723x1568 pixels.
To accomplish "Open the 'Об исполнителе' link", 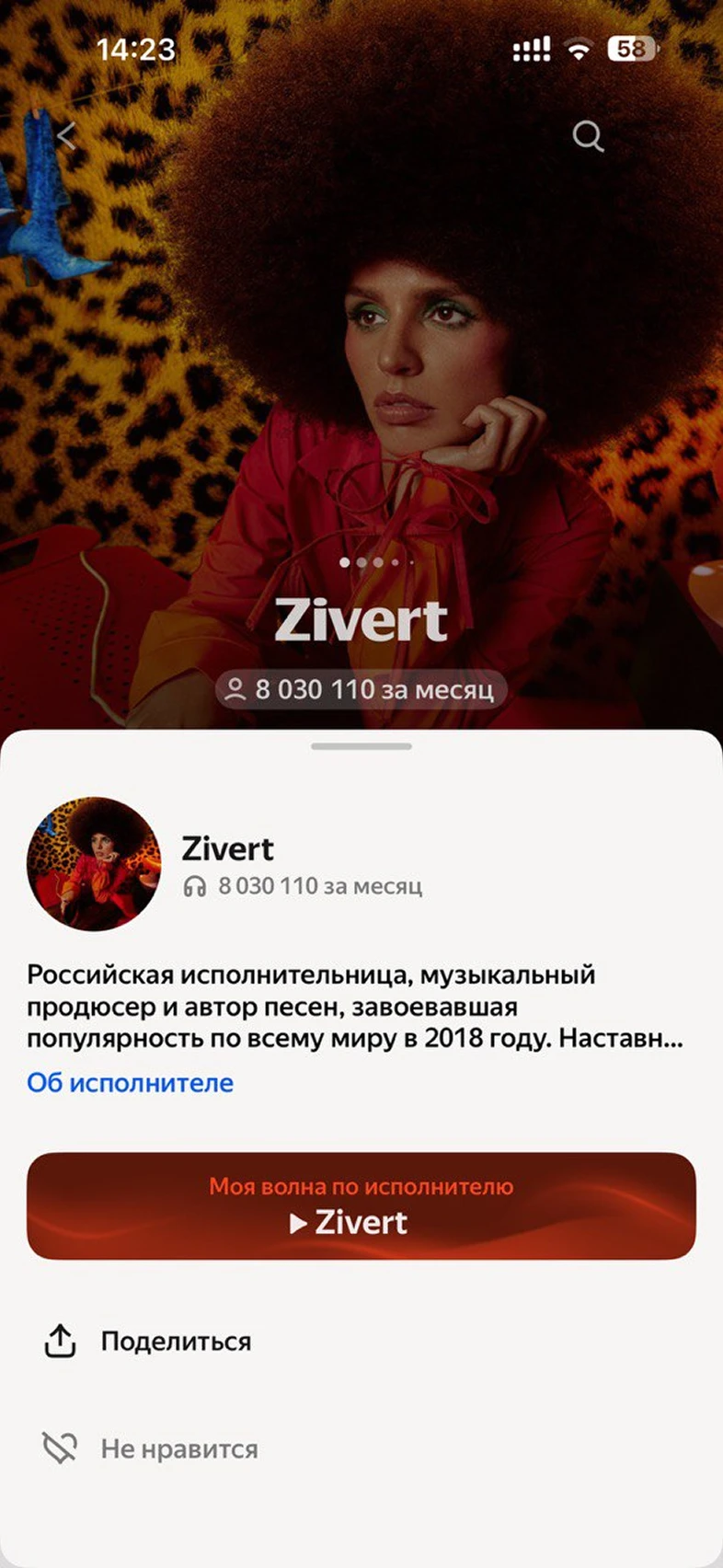I will (130, 1082).
